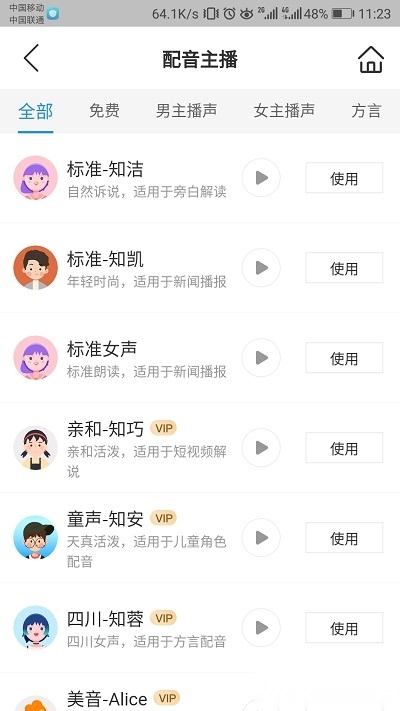Use the 标准-知凯 voice
Image resolution: width=400 pixels, height=711 pixels.
point(344,268)
